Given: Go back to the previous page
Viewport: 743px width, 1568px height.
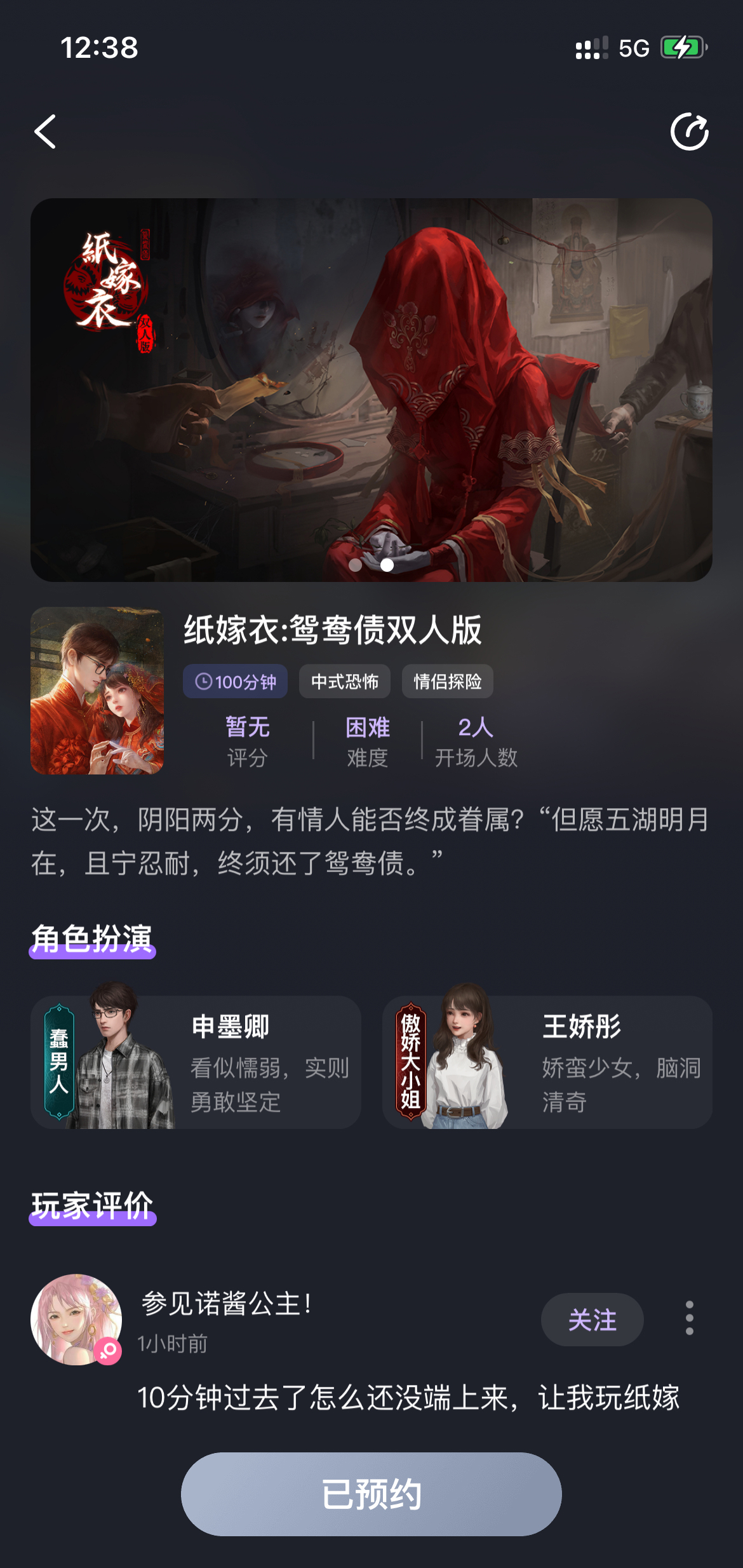Looking at the screenshot, I should point(46,132).
